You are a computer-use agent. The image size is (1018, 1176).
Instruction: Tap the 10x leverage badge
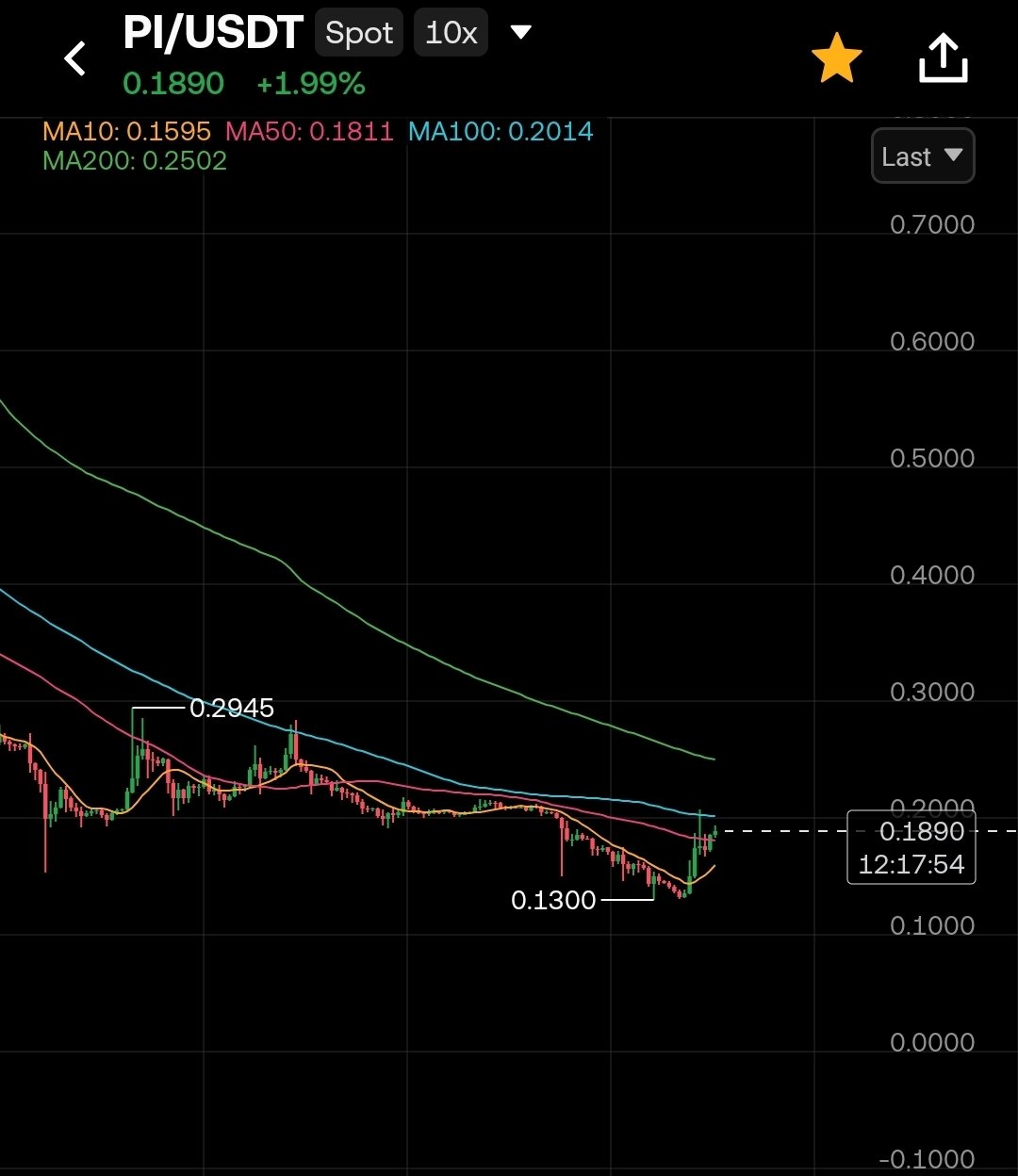tap(451, 34)
